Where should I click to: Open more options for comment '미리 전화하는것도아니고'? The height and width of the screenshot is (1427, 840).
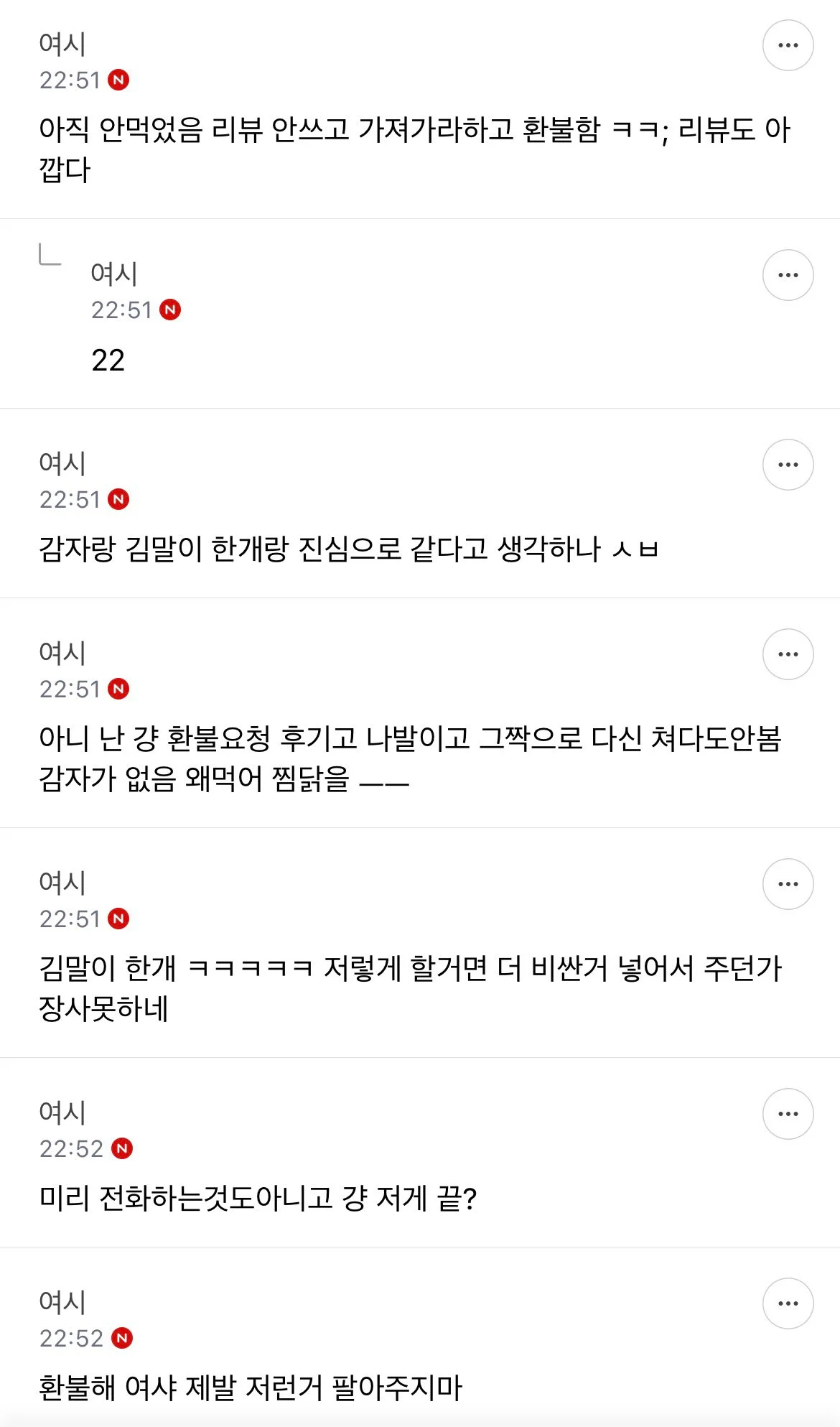(788, 1114)
